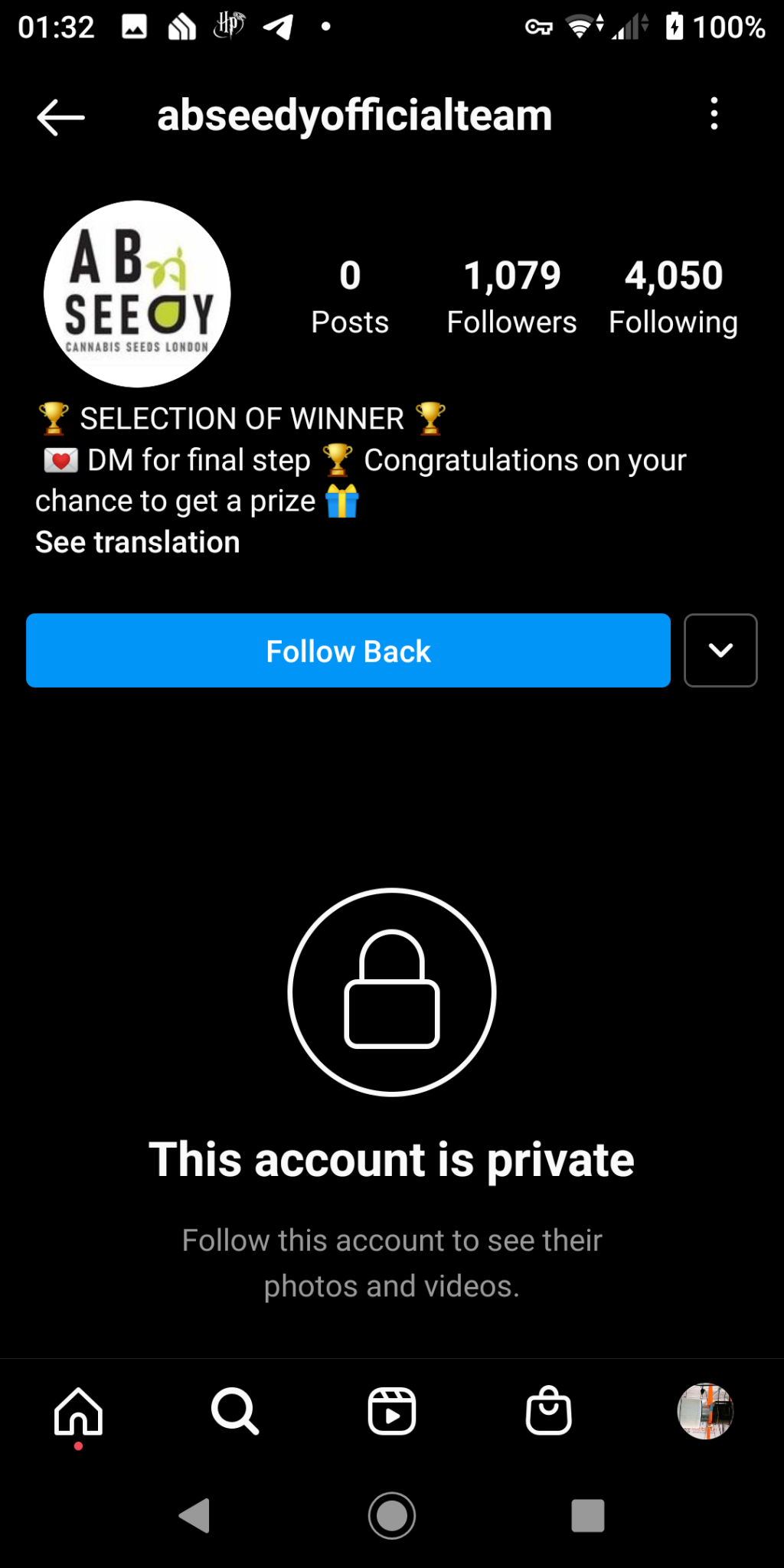This screenshot has height=1568, width=784.
Task: Go back using the top arrow
Action: coord(60,117)
